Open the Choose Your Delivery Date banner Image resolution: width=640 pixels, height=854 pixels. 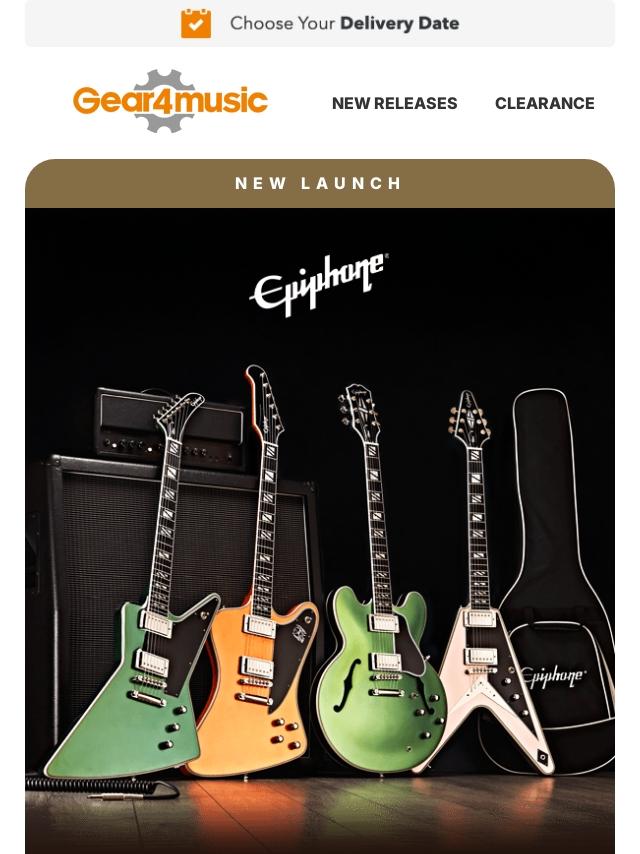point(320,23)
